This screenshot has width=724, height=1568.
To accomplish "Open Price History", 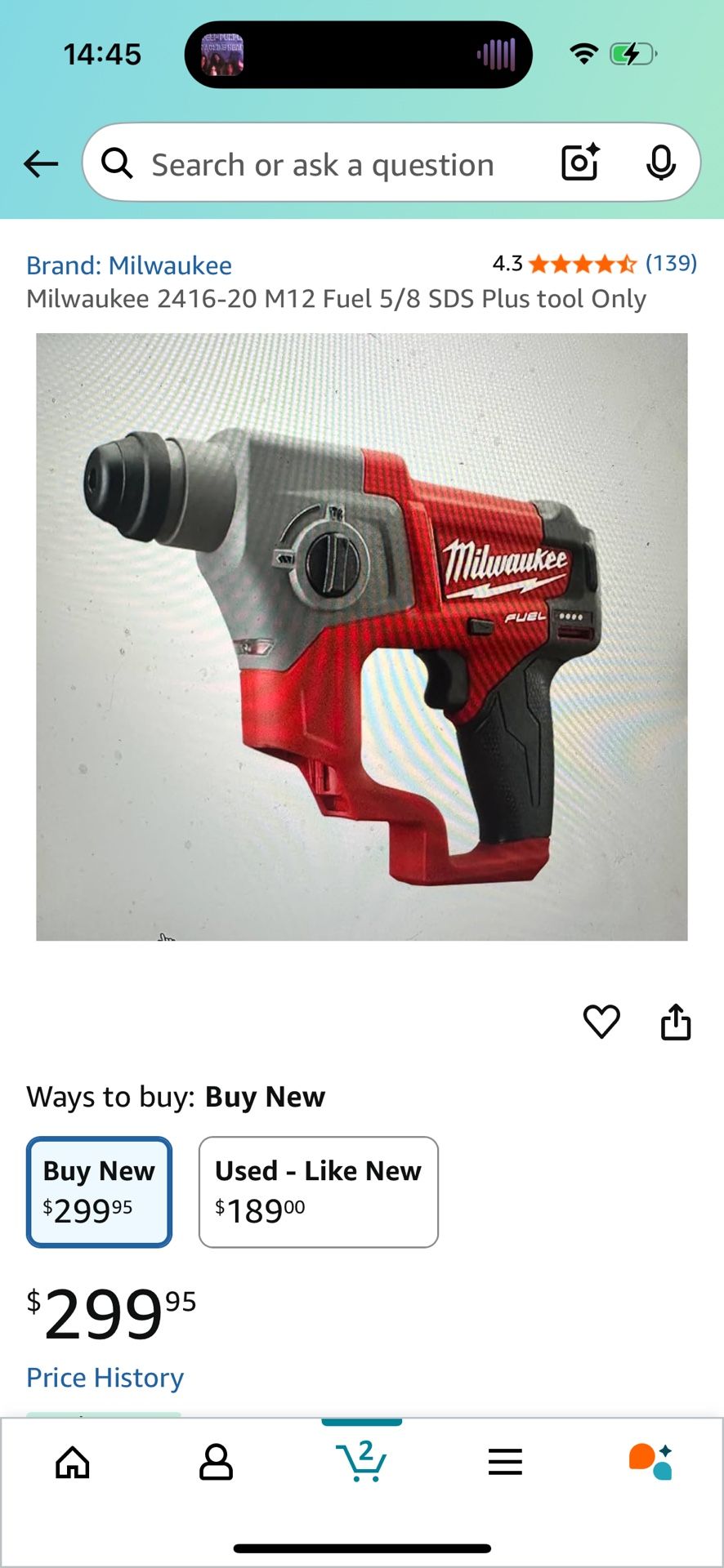I will 105,1378.
